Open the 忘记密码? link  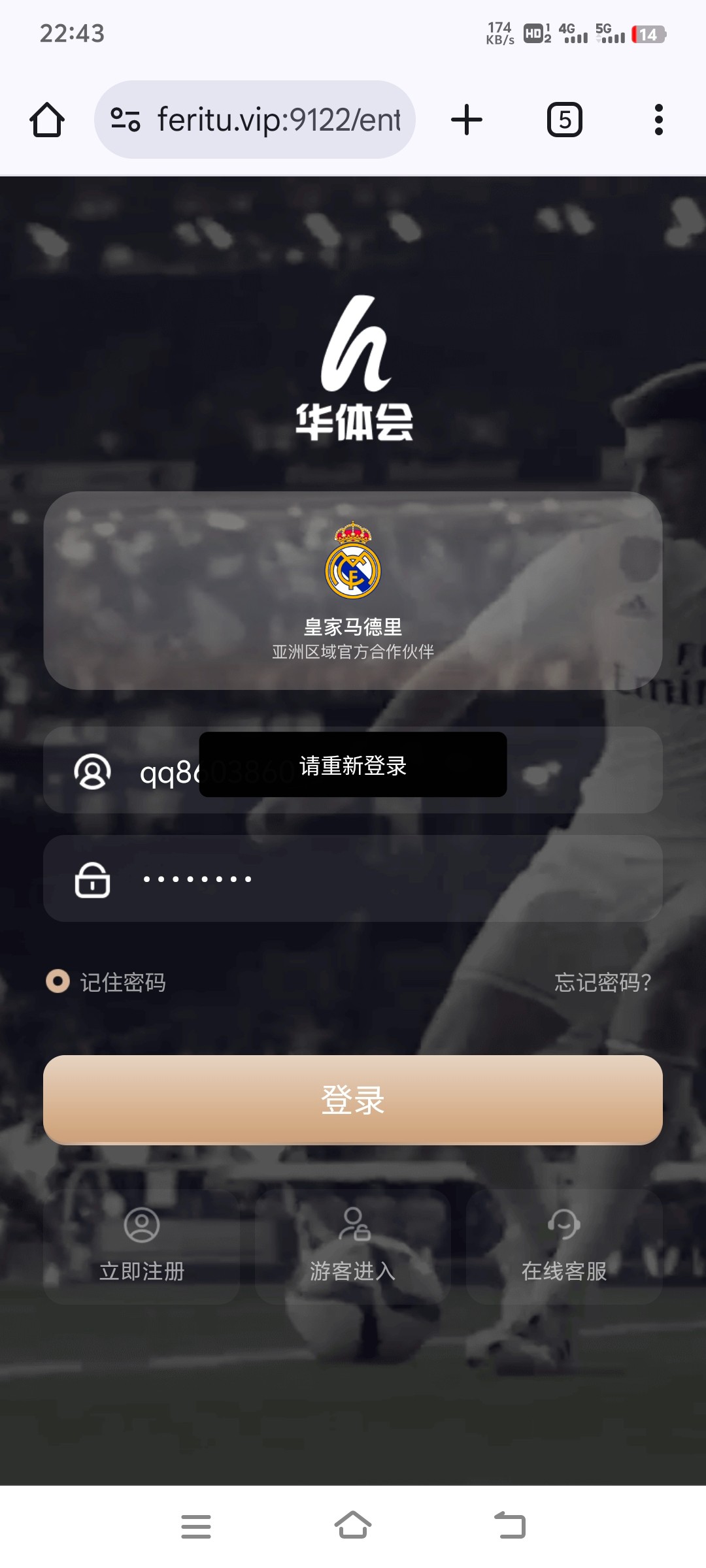click(x=602, y=982)
